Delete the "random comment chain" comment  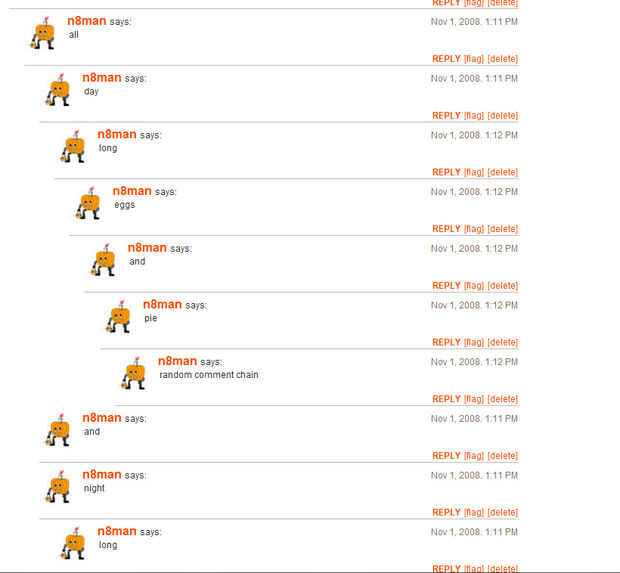(x=503, y=399)
